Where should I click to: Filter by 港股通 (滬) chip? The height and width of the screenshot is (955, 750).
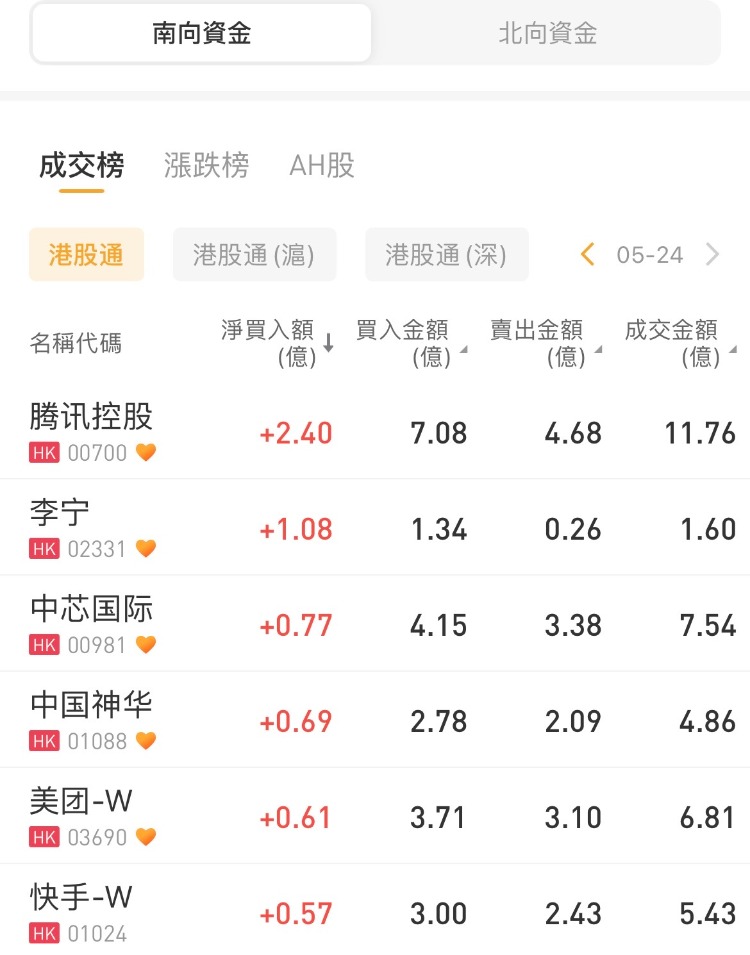tap(254, 255)
